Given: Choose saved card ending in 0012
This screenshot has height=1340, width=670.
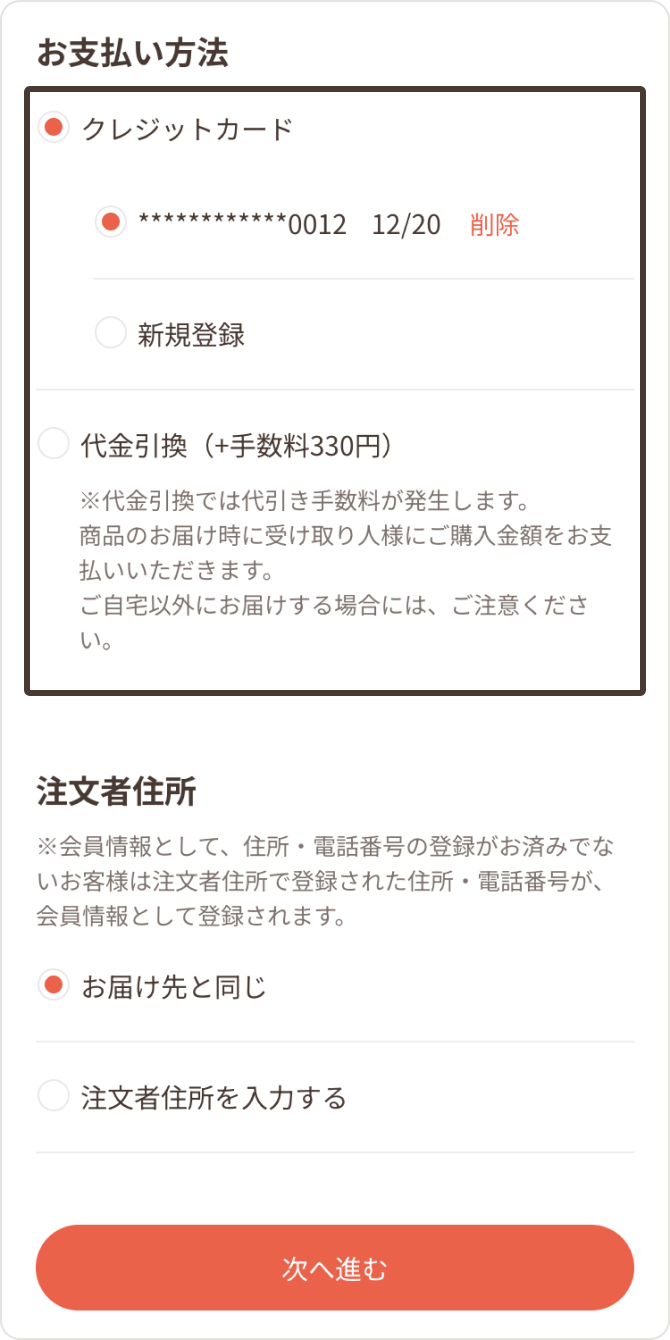Looking at the screenshot, I should (111, 223).
